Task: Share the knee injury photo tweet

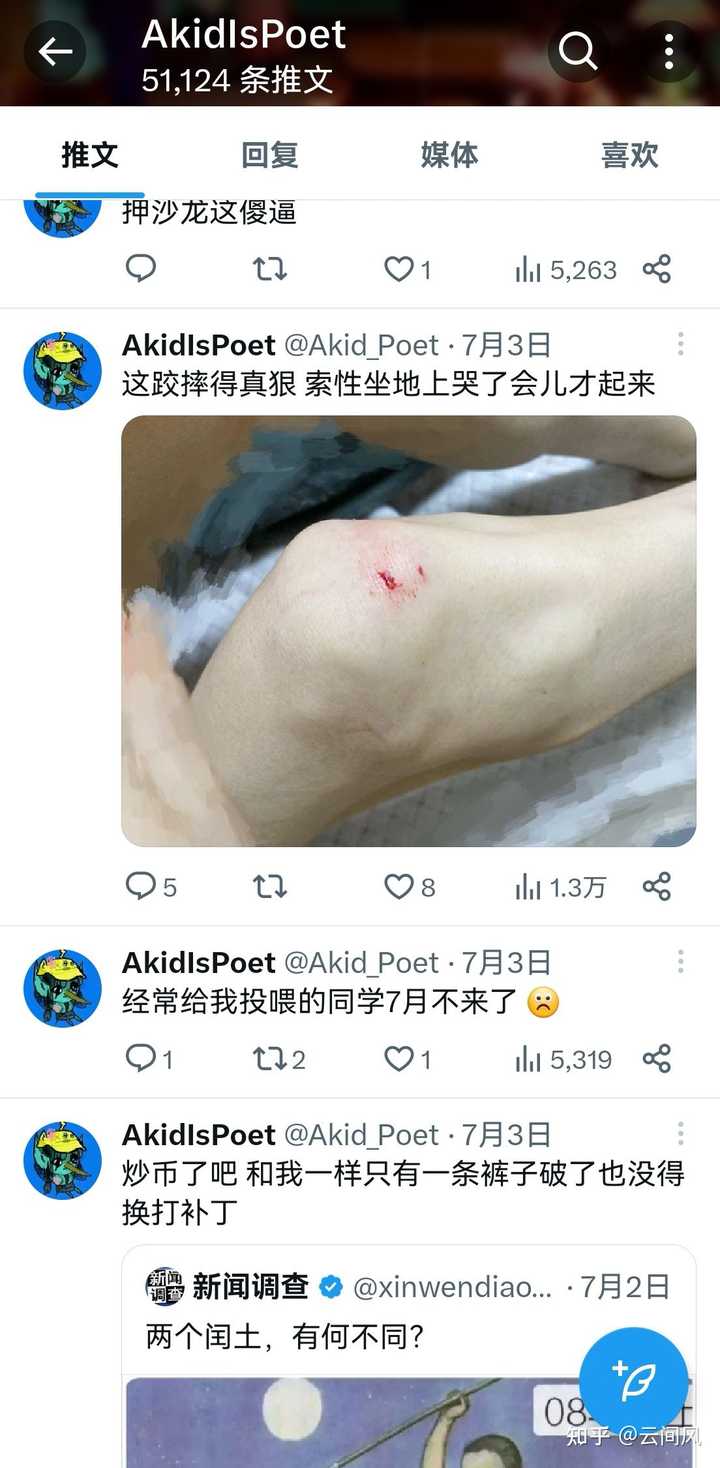Action: (x=657, y=887)
